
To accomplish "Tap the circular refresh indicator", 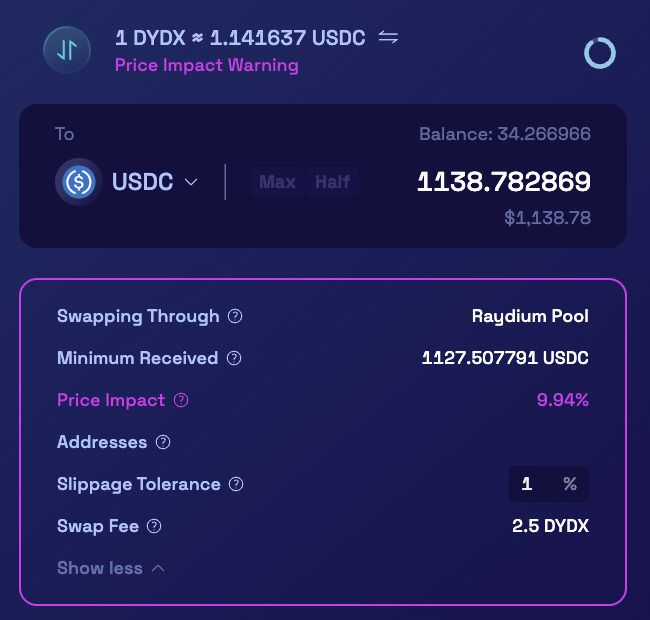I will point(600,53).
